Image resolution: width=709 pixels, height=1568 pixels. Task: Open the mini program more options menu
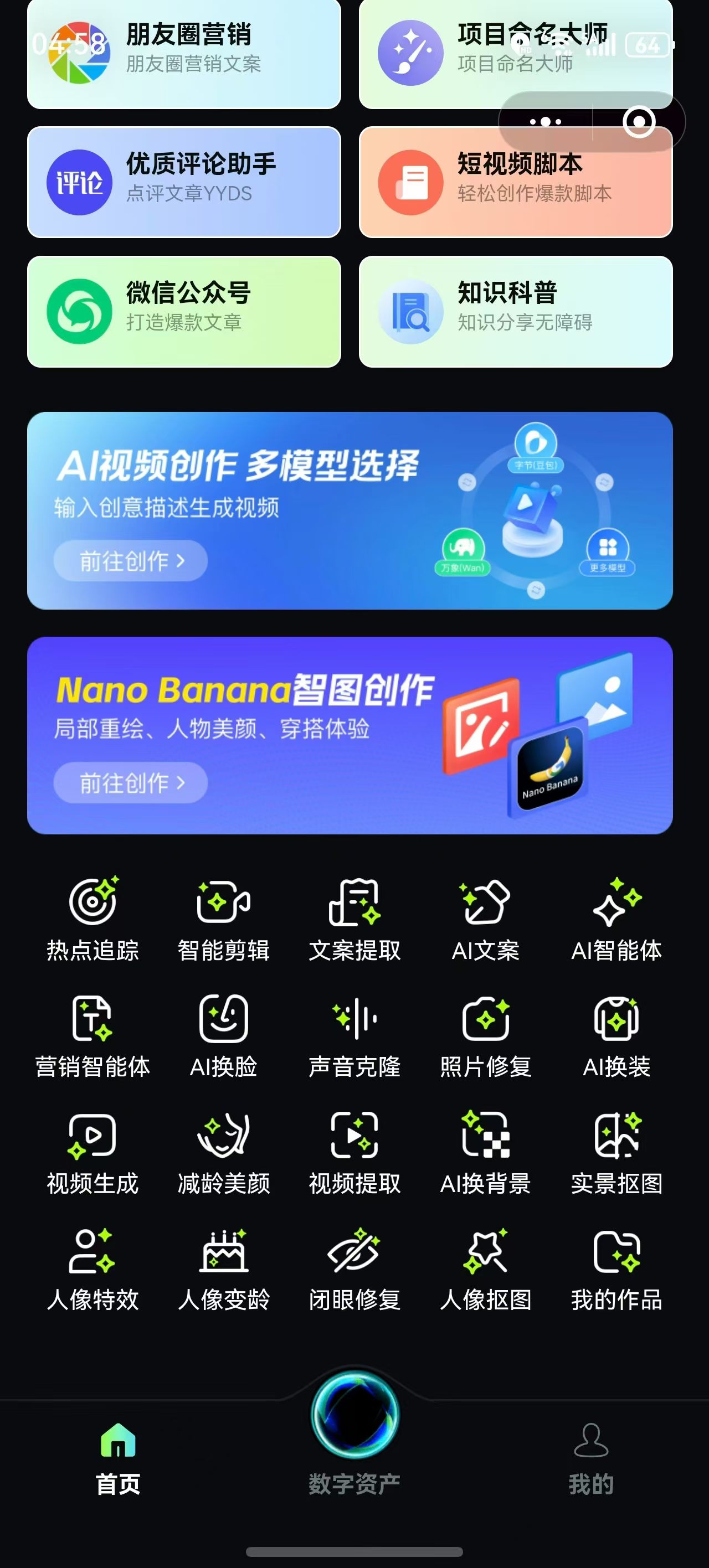click(545, 122)
